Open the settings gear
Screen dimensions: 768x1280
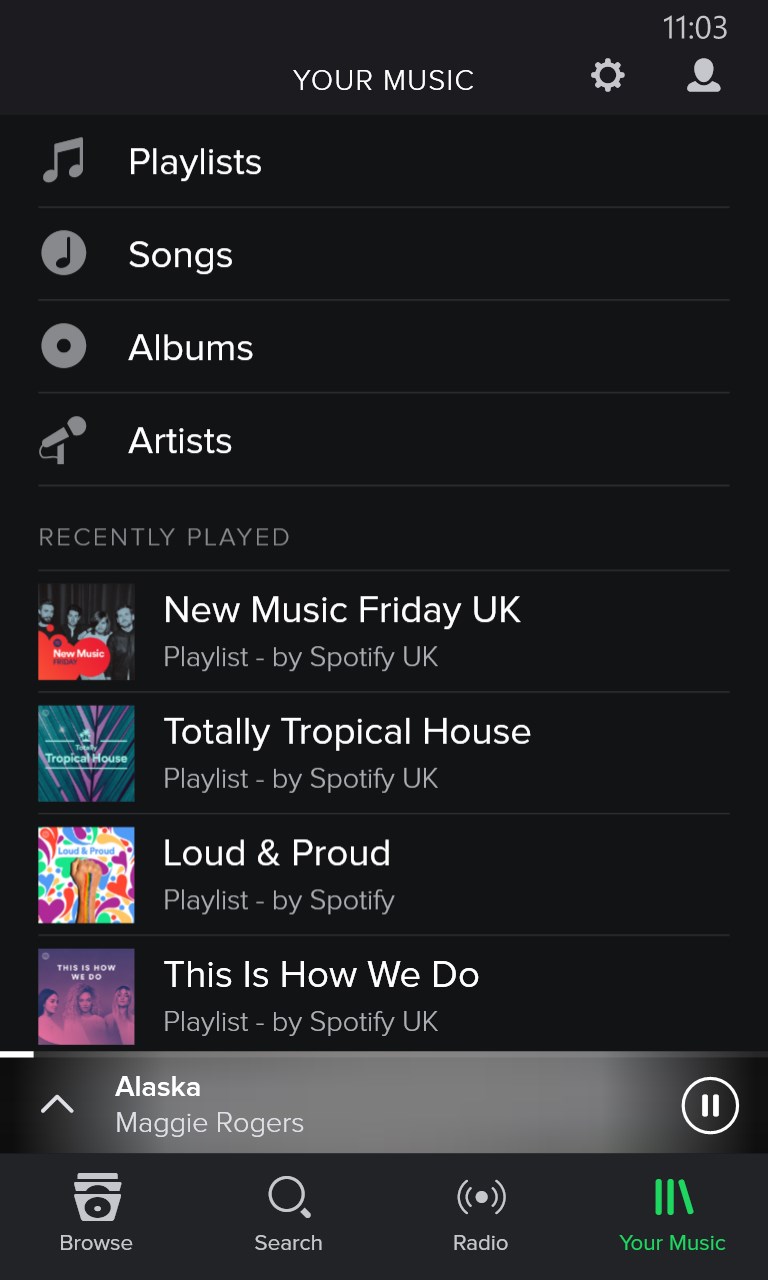pyautogui.click(x=607, y=76)
